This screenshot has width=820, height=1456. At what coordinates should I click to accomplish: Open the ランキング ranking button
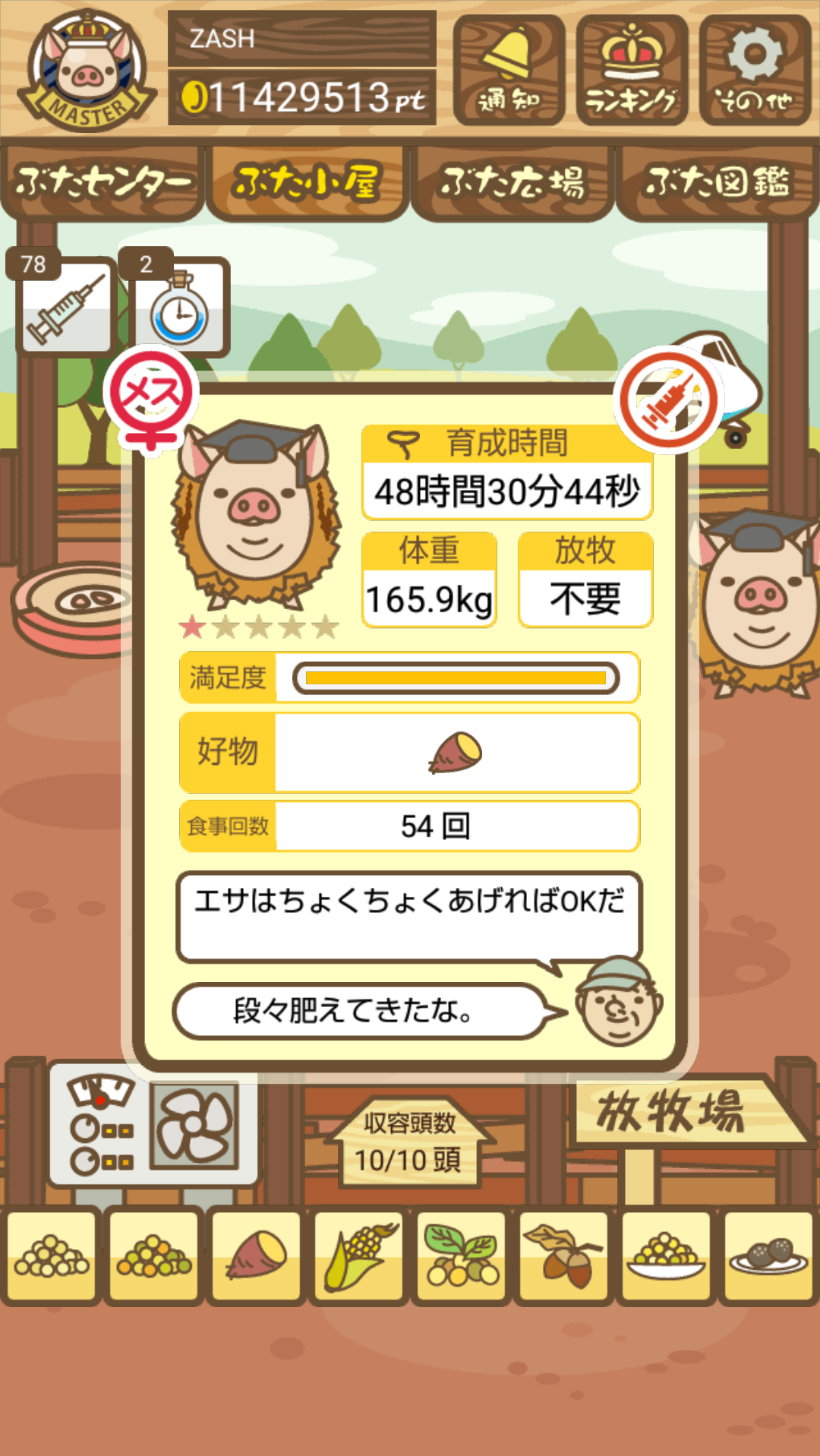click(632, 70)
